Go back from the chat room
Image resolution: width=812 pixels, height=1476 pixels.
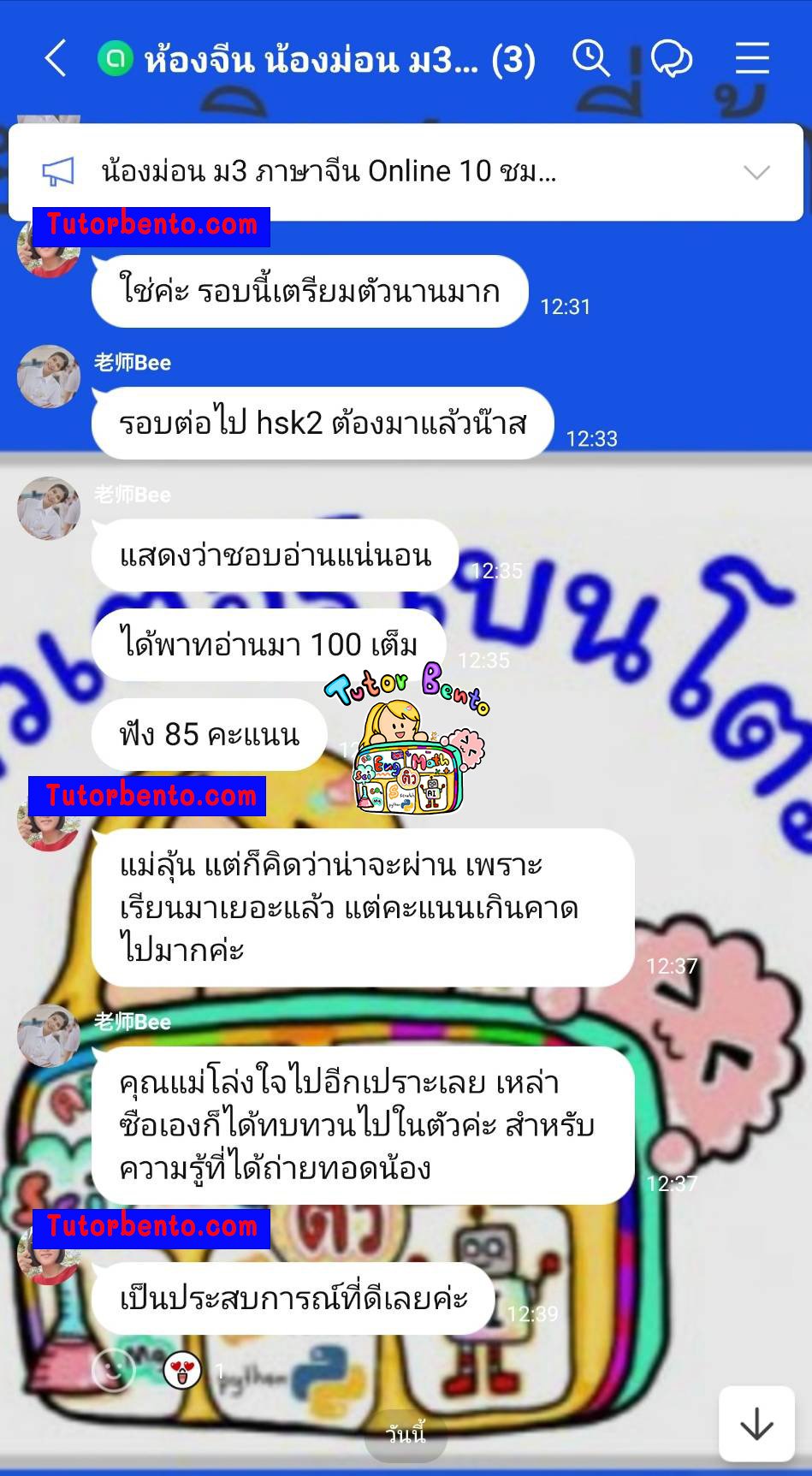pos(56,59)
